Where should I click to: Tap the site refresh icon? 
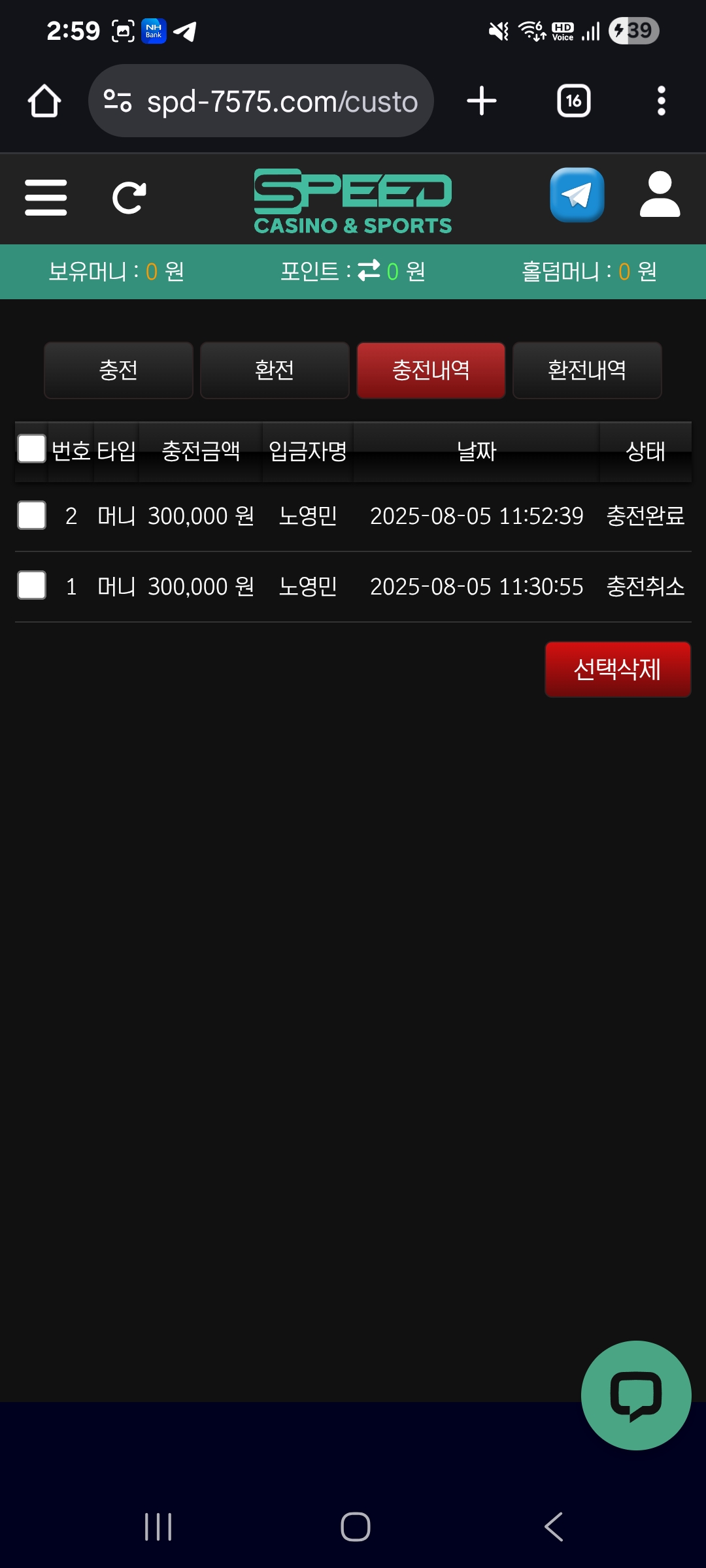tap(129, 198)
